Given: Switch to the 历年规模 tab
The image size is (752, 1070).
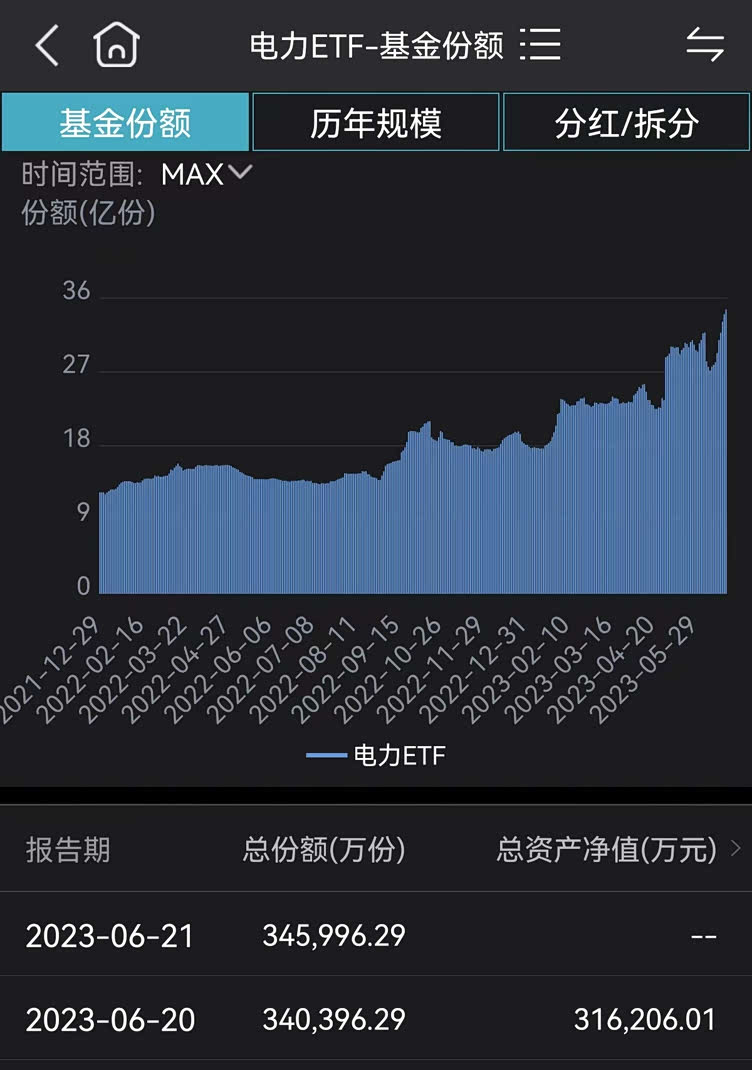Looking at the screenshot, I should (375, 121).
